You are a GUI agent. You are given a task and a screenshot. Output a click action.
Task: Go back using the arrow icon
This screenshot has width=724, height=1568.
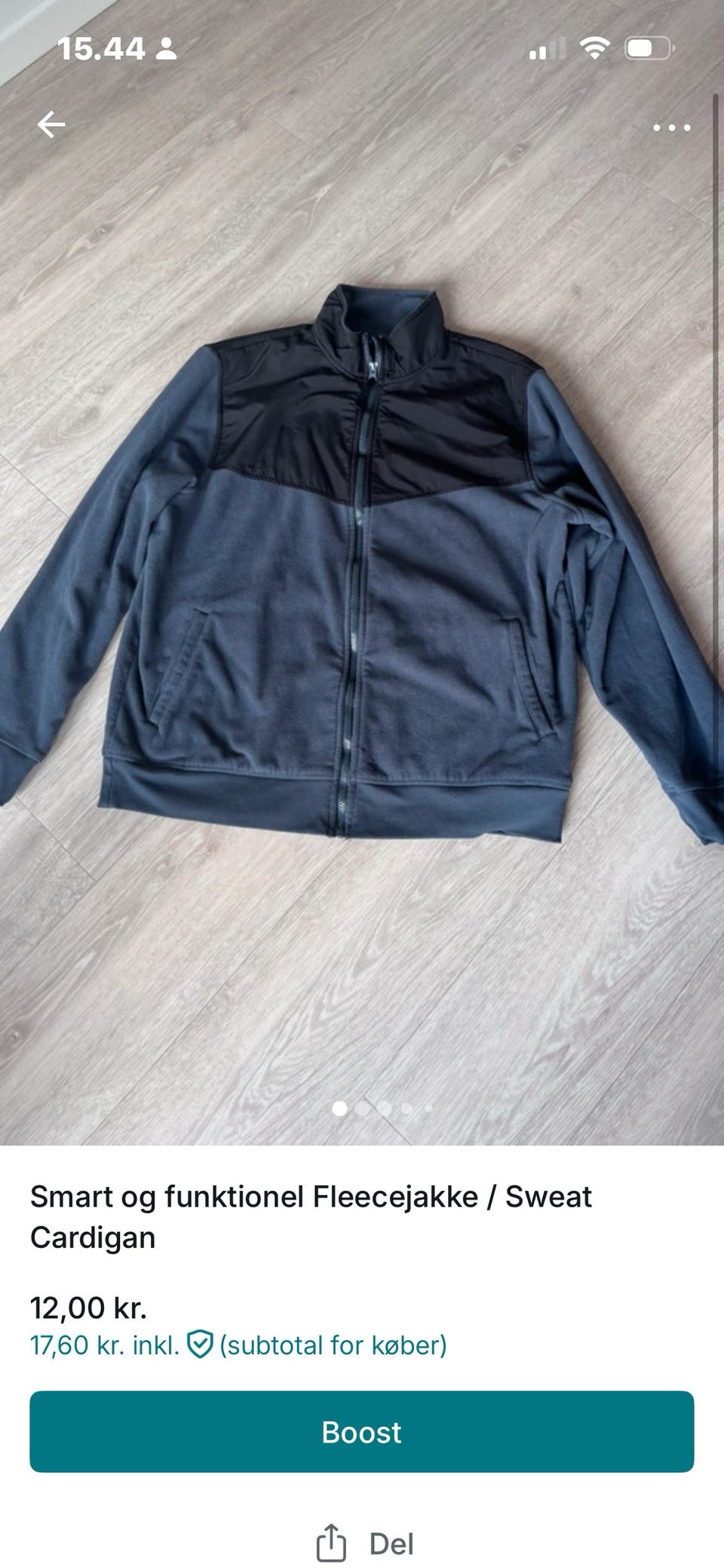[x=51, y=125]
